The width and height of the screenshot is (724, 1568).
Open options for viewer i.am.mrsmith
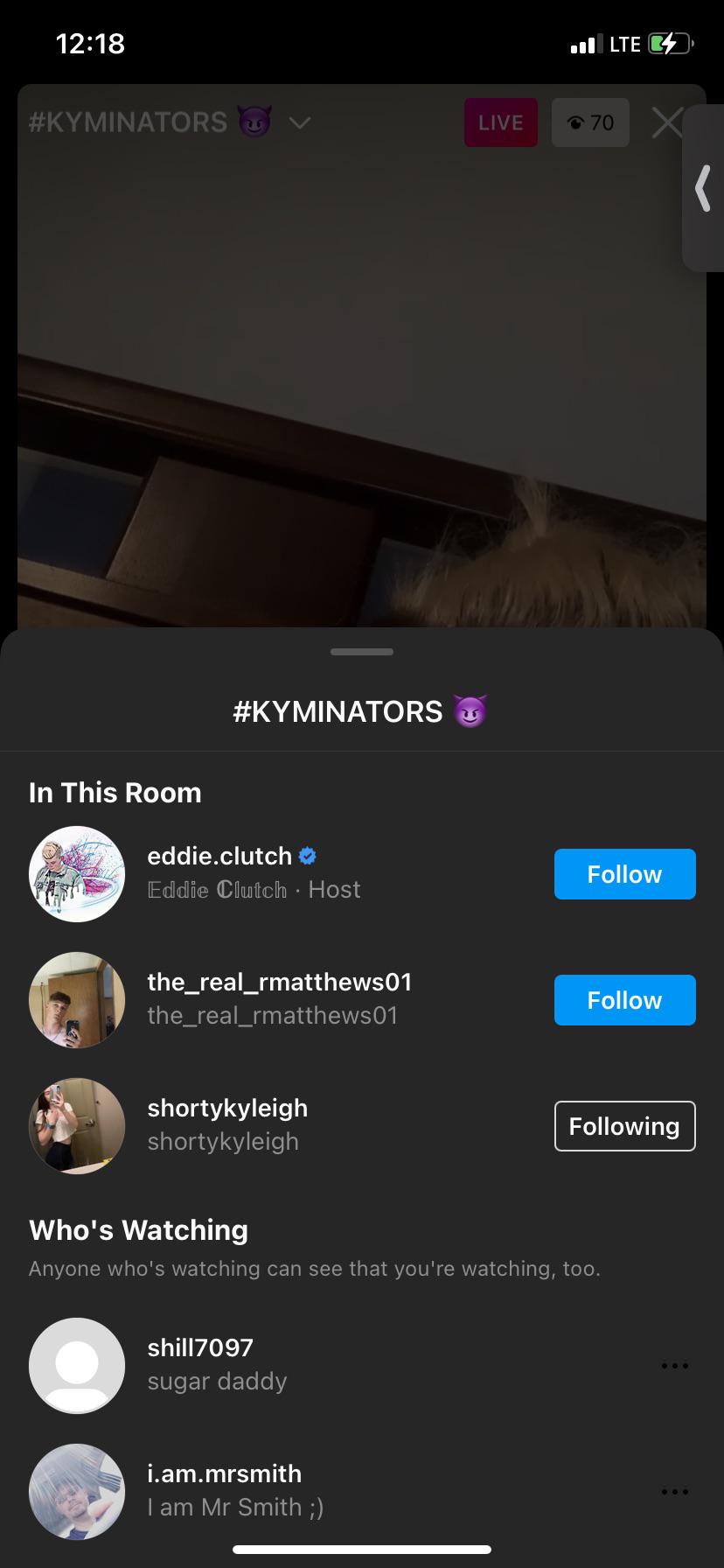[674, 1492]
